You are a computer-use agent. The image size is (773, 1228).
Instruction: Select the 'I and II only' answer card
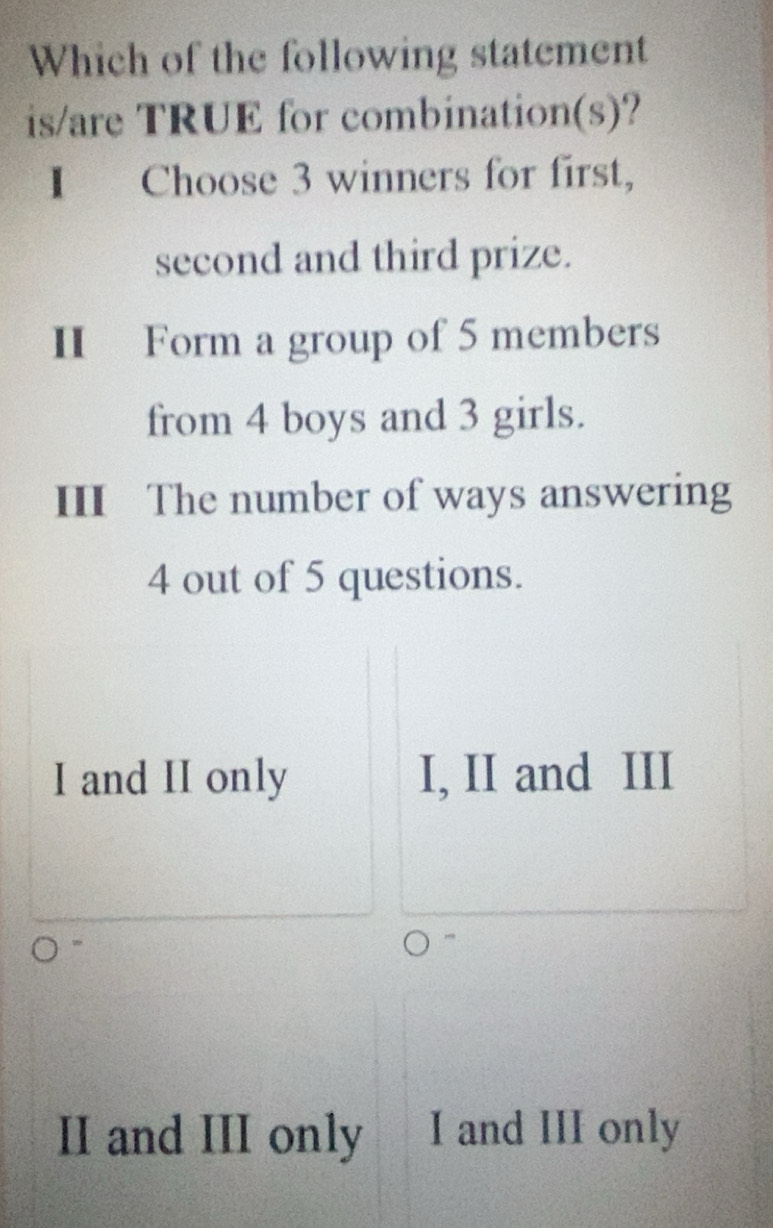click(200, 778)
